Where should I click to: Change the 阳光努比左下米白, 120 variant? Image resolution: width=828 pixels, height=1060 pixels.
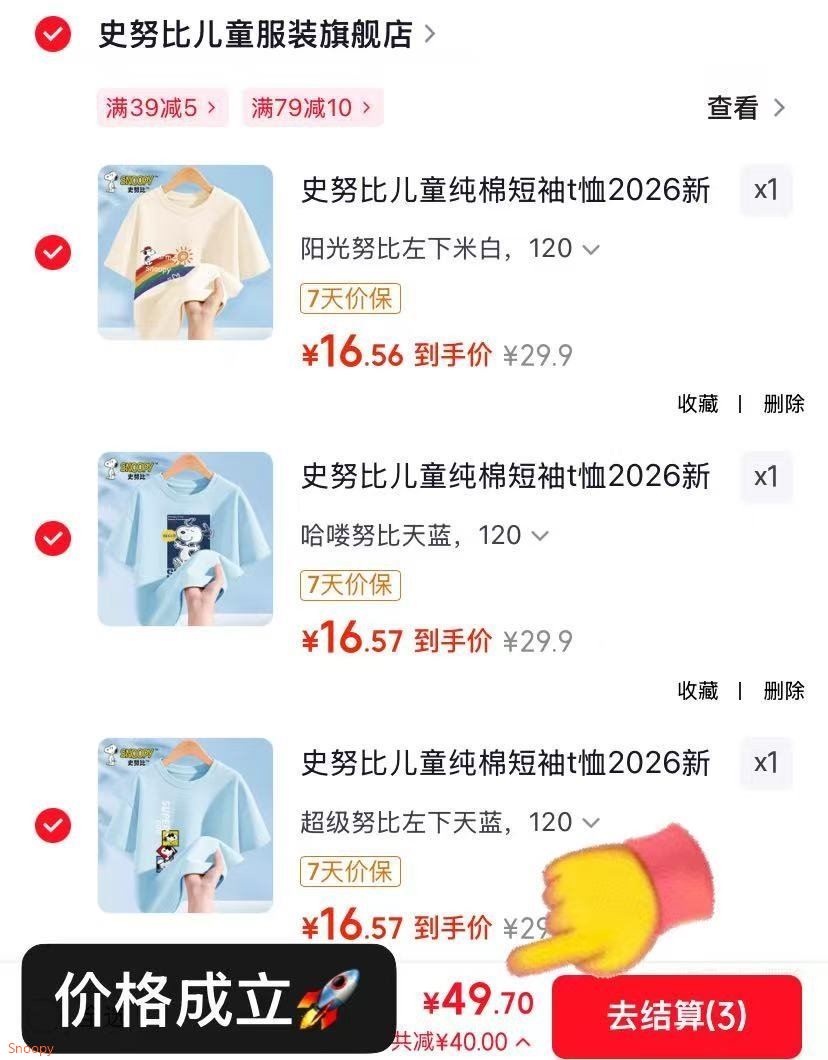pos(450,248)
